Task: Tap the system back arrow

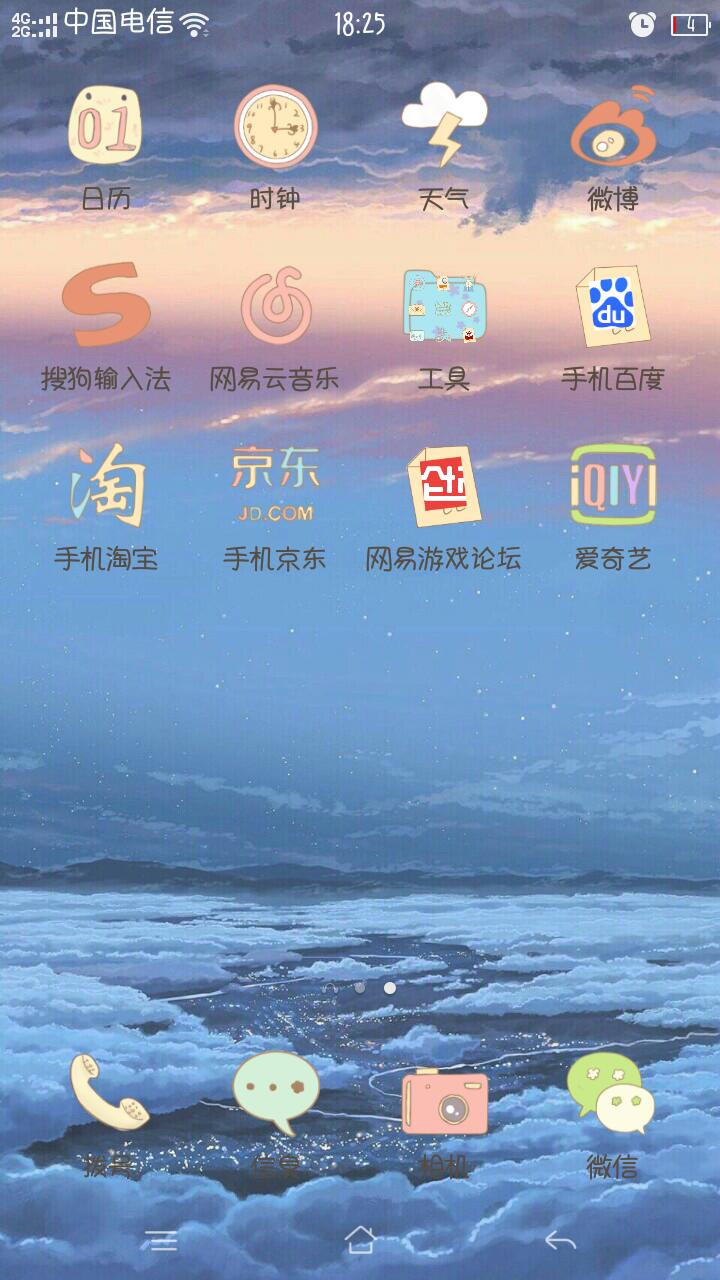Action: (x=560, y=1241)
